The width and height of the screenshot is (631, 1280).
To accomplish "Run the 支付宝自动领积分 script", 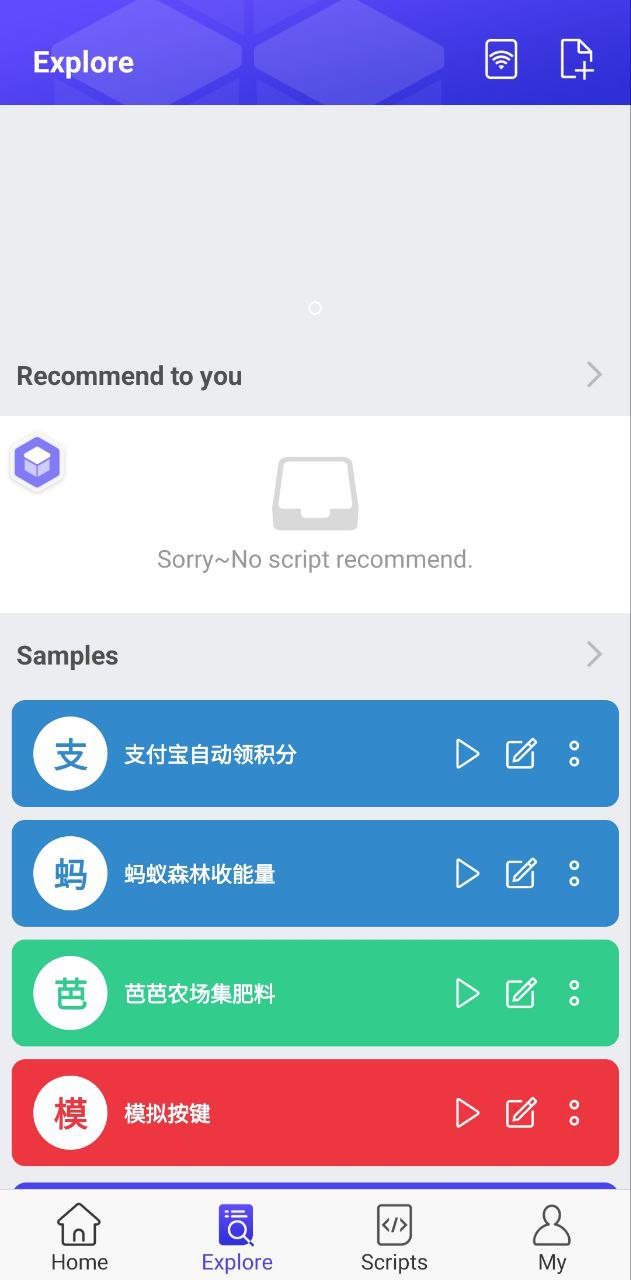I will click(467, 753).
